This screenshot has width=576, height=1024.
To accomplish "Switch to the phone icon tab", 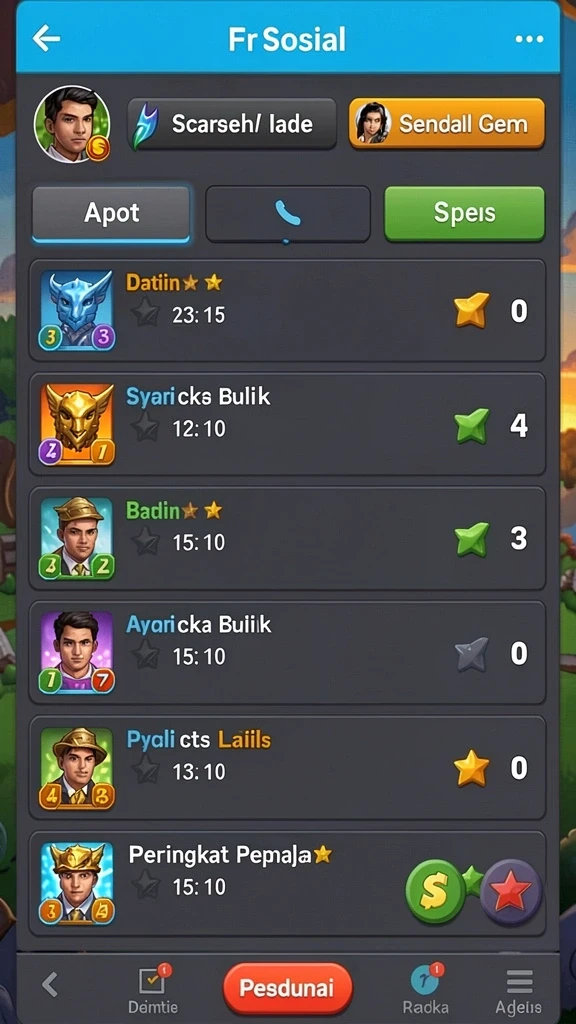I will click(288, 214).
